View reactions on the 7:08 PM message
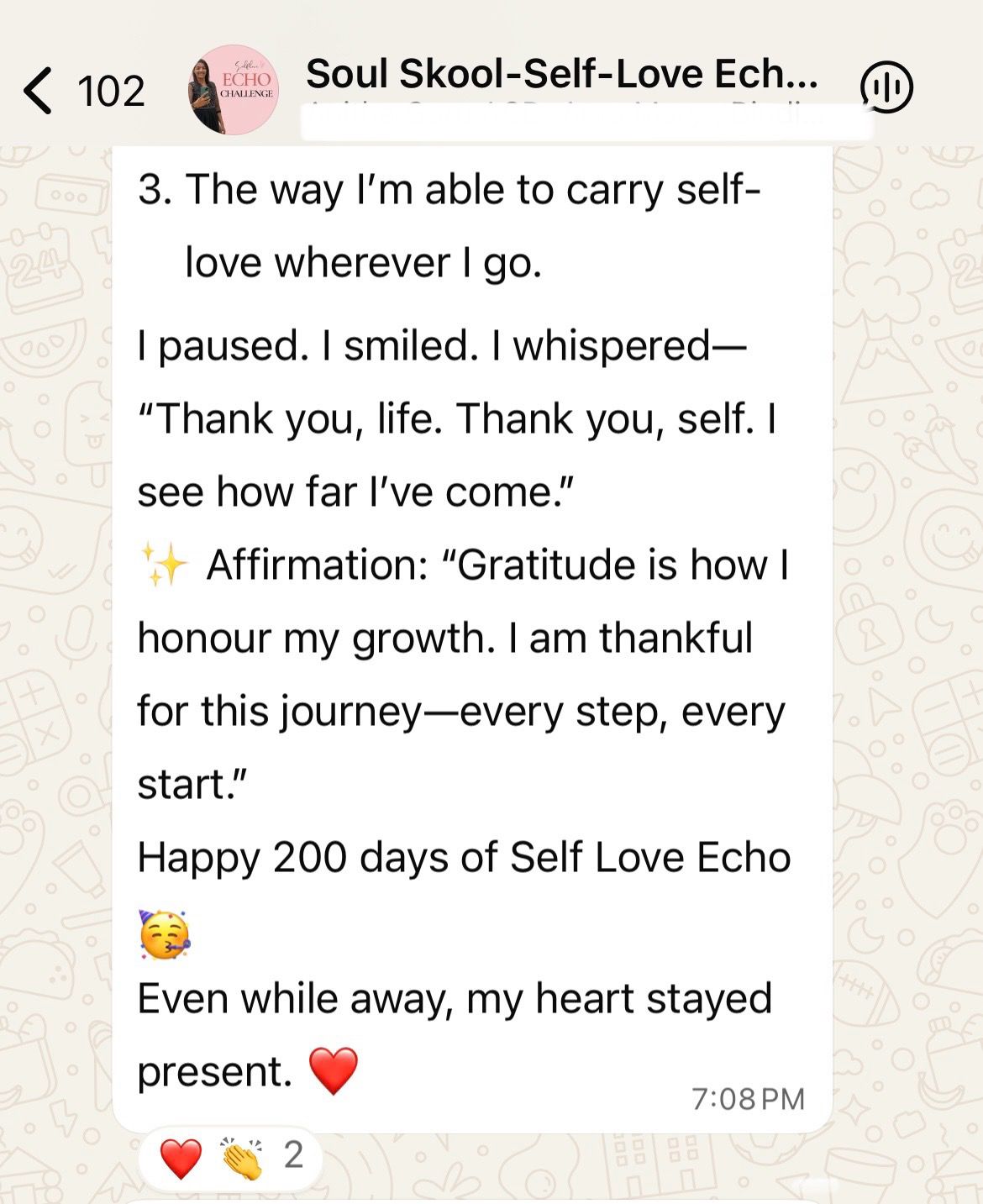Screen dimensions: 983x1204 230,1157
